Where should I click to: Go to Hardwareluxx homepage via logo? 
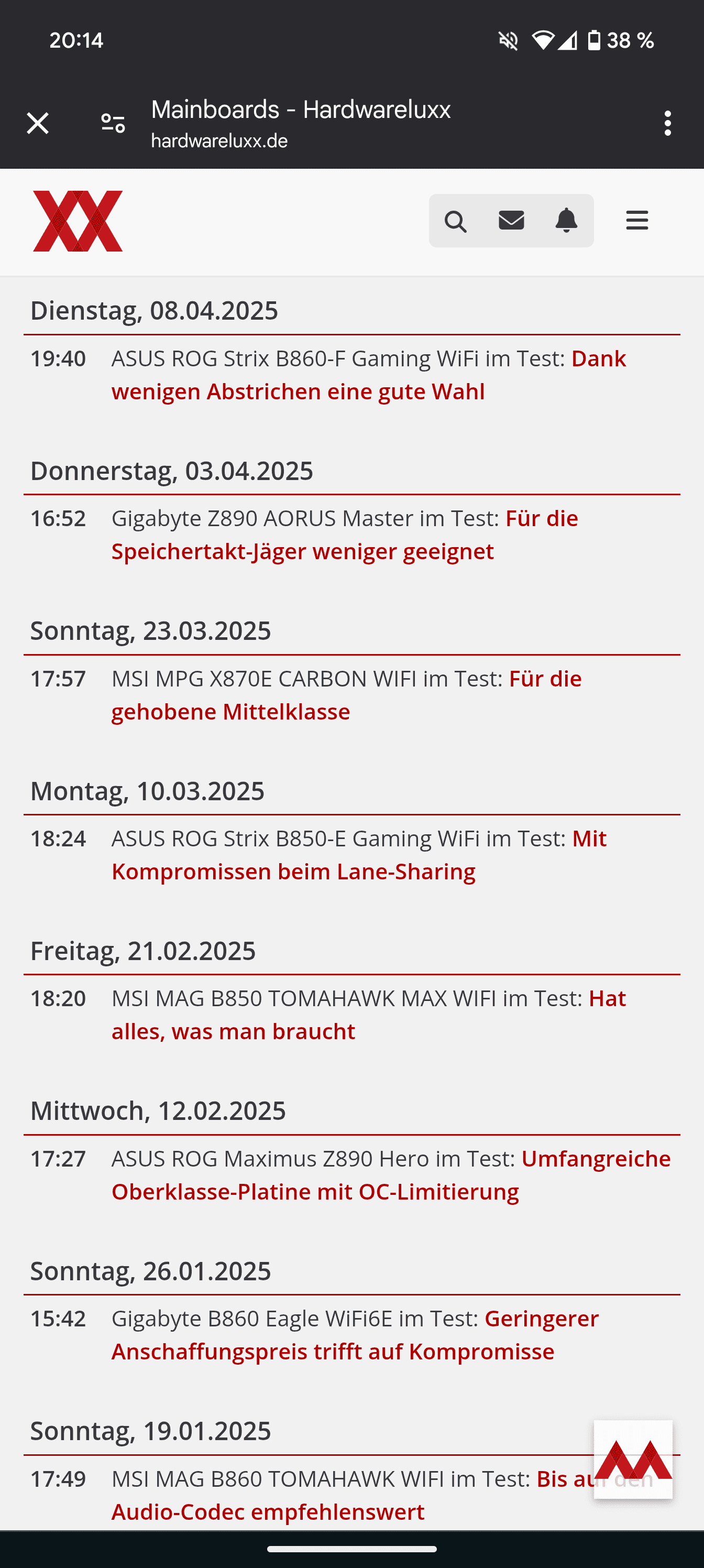click(78, 221)
